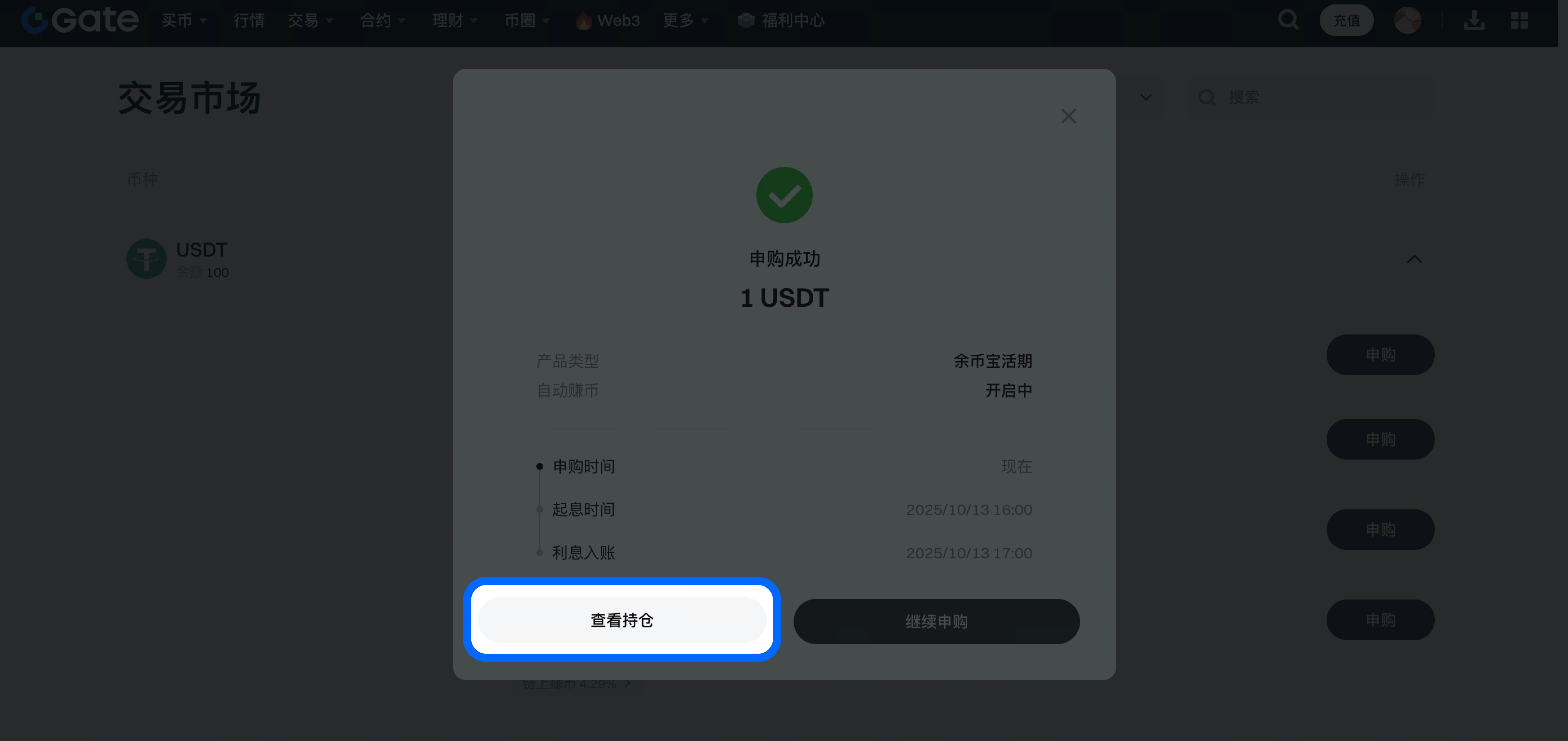The width and height of the screenshot is (1568, 741).
Task: Expand the 更多 menu
Action: [685, 21]
